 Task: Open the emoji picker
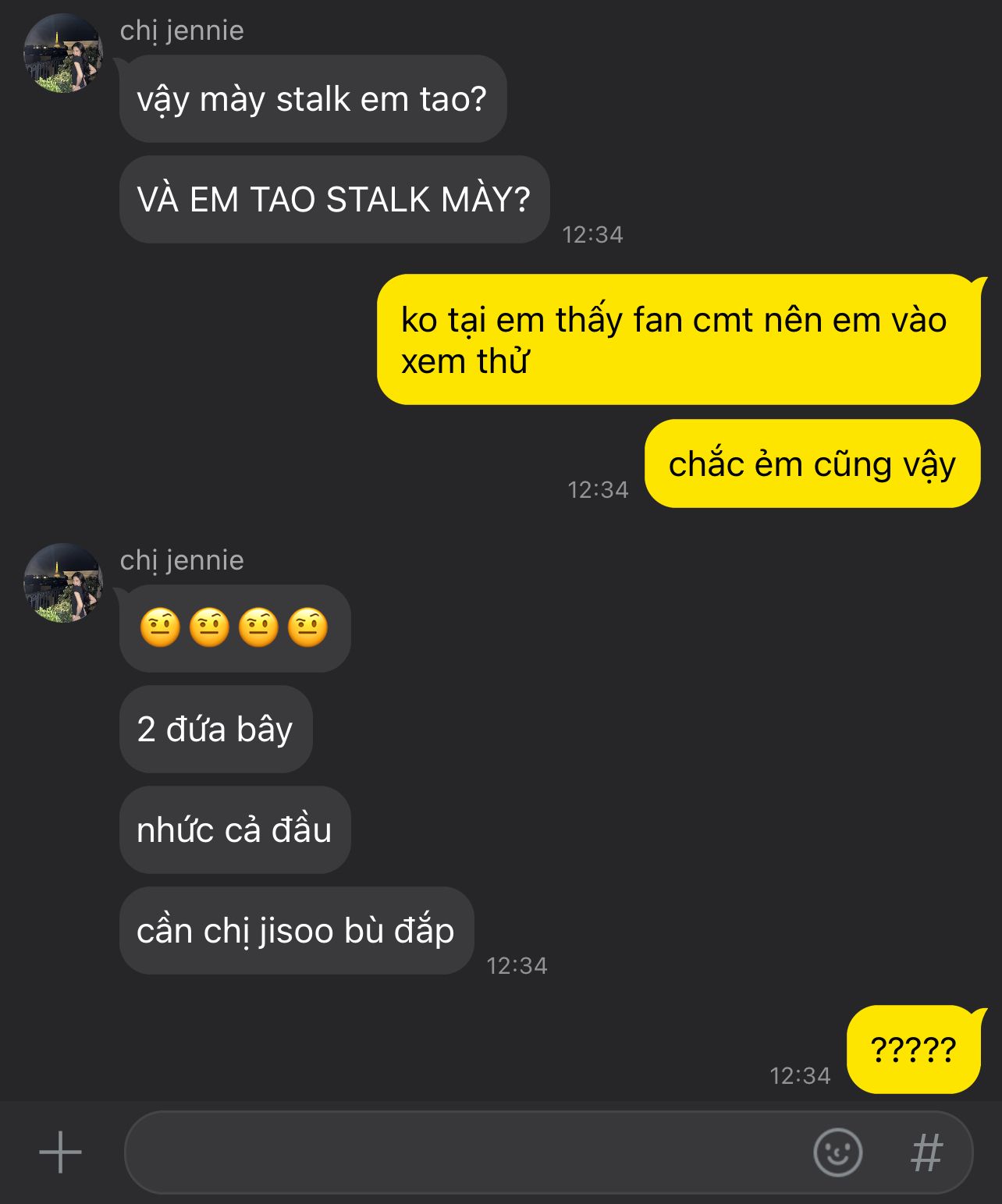pyautogui.click(x=837, y=1153)
